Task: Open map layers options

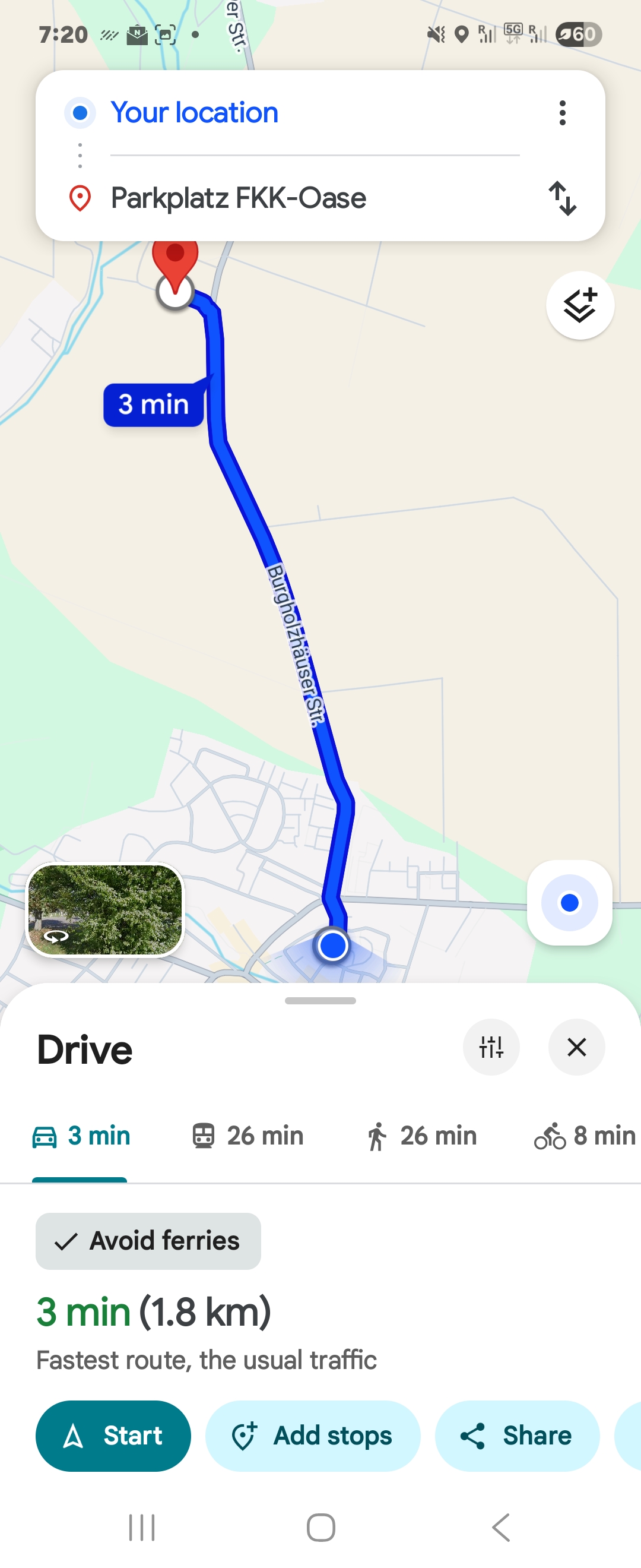Action: pos(580,305)
